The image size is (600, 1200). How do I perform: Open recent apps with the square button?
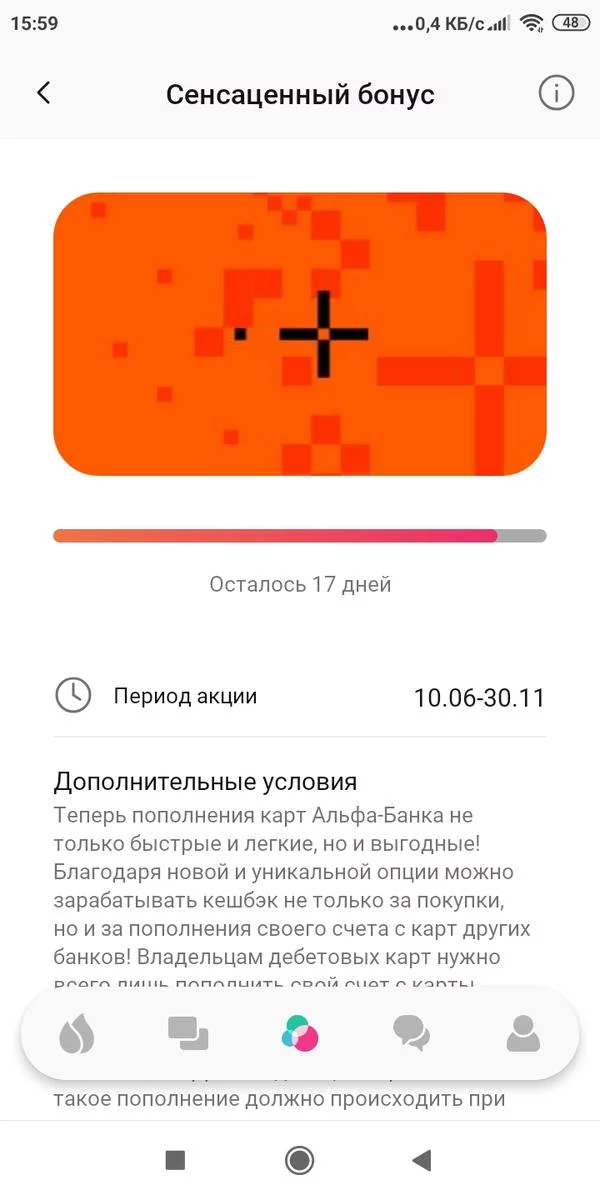click(175, 1160)
